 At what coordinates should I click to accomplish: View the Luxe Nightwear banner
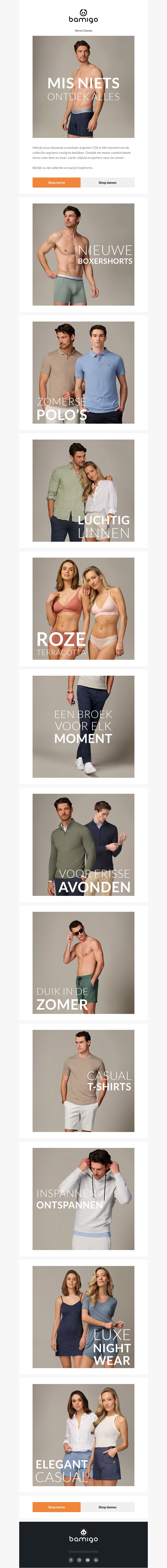pyautogui.click(x=83, y=1317)
